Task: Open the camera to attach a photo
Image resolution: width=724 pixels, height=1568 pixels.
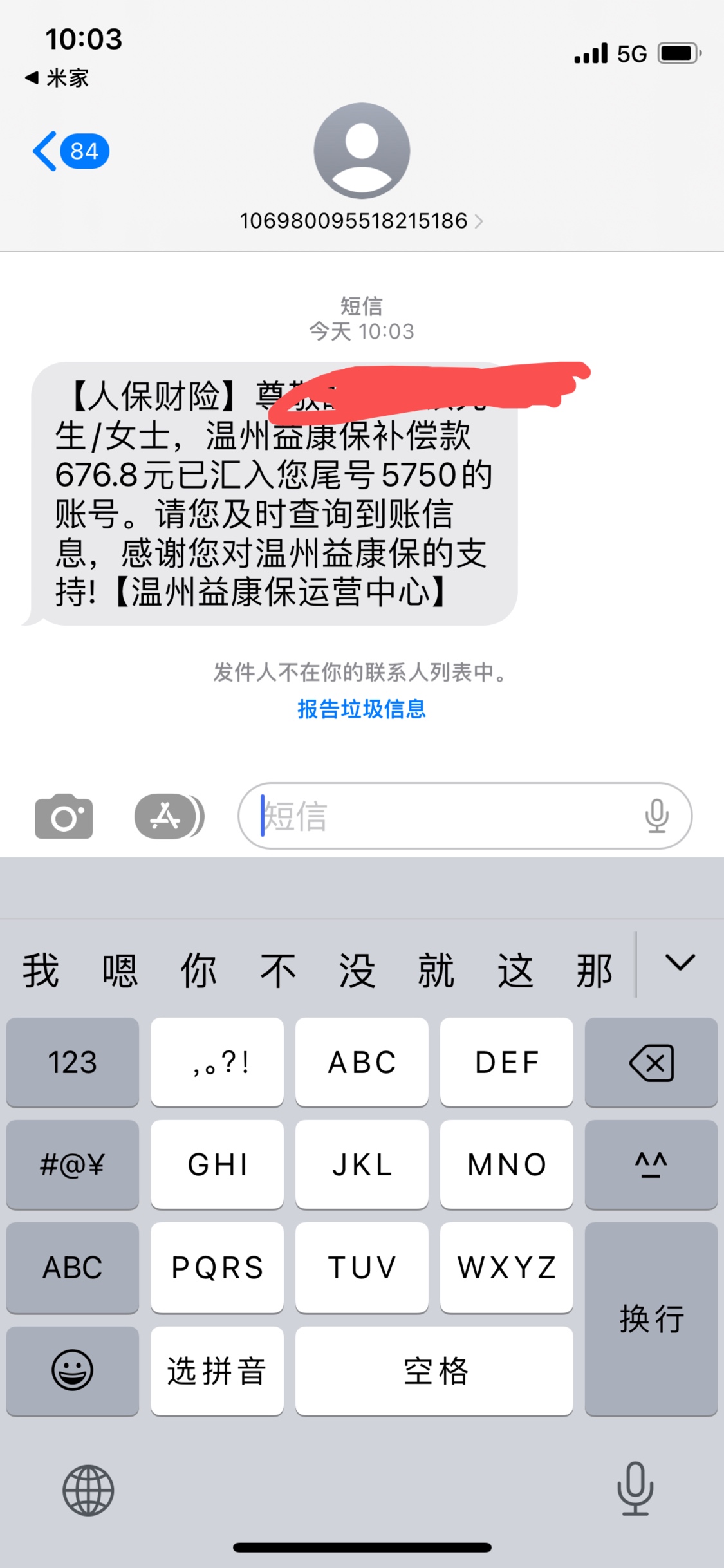Action: (64, 816)
